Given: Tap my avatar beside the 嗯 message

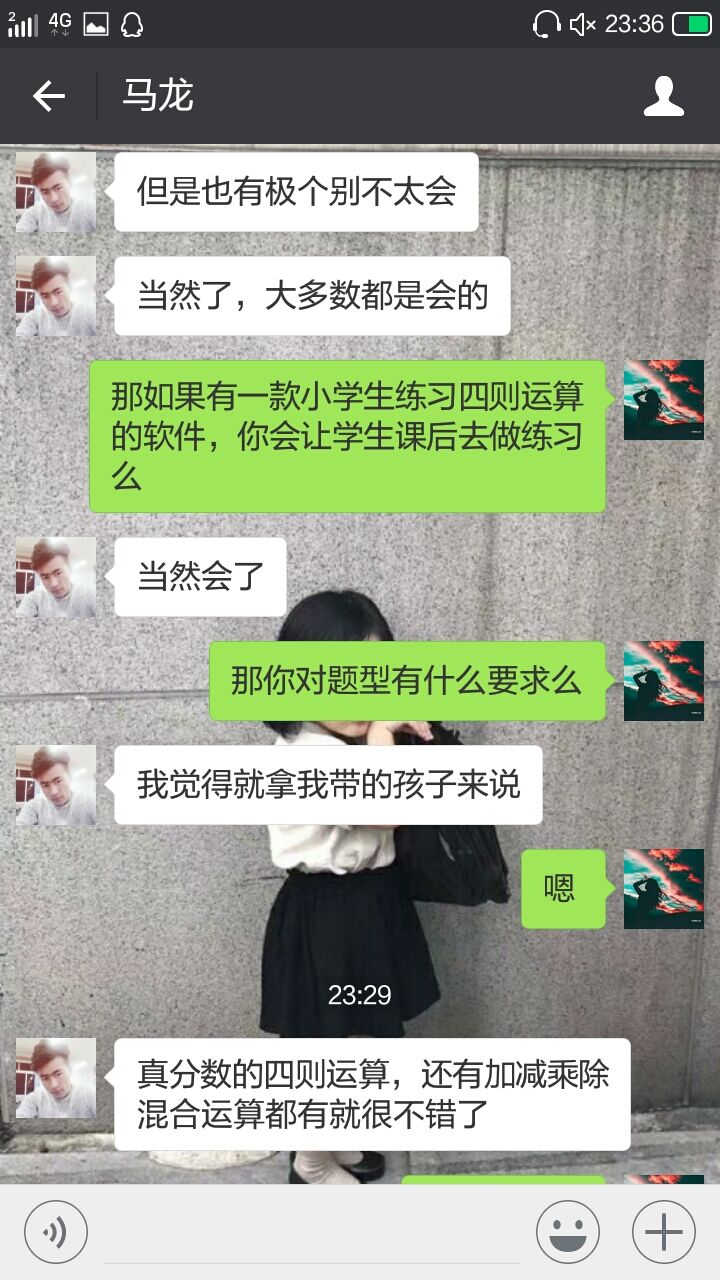Looking at the screenshot, I should point(663,889).
